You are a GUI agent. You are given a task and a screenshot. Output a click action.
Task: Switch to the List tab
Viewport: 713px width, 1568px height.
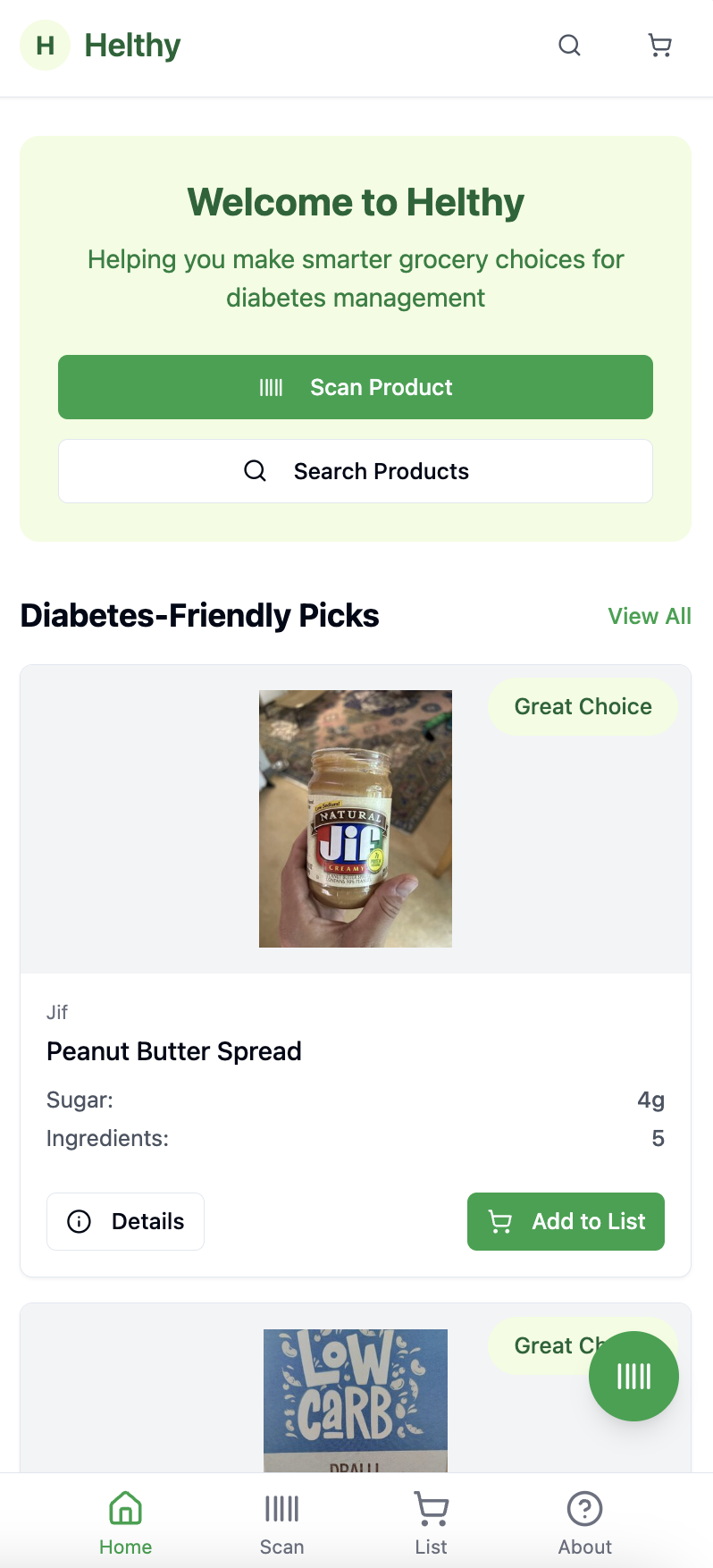tap(431, 1522)
